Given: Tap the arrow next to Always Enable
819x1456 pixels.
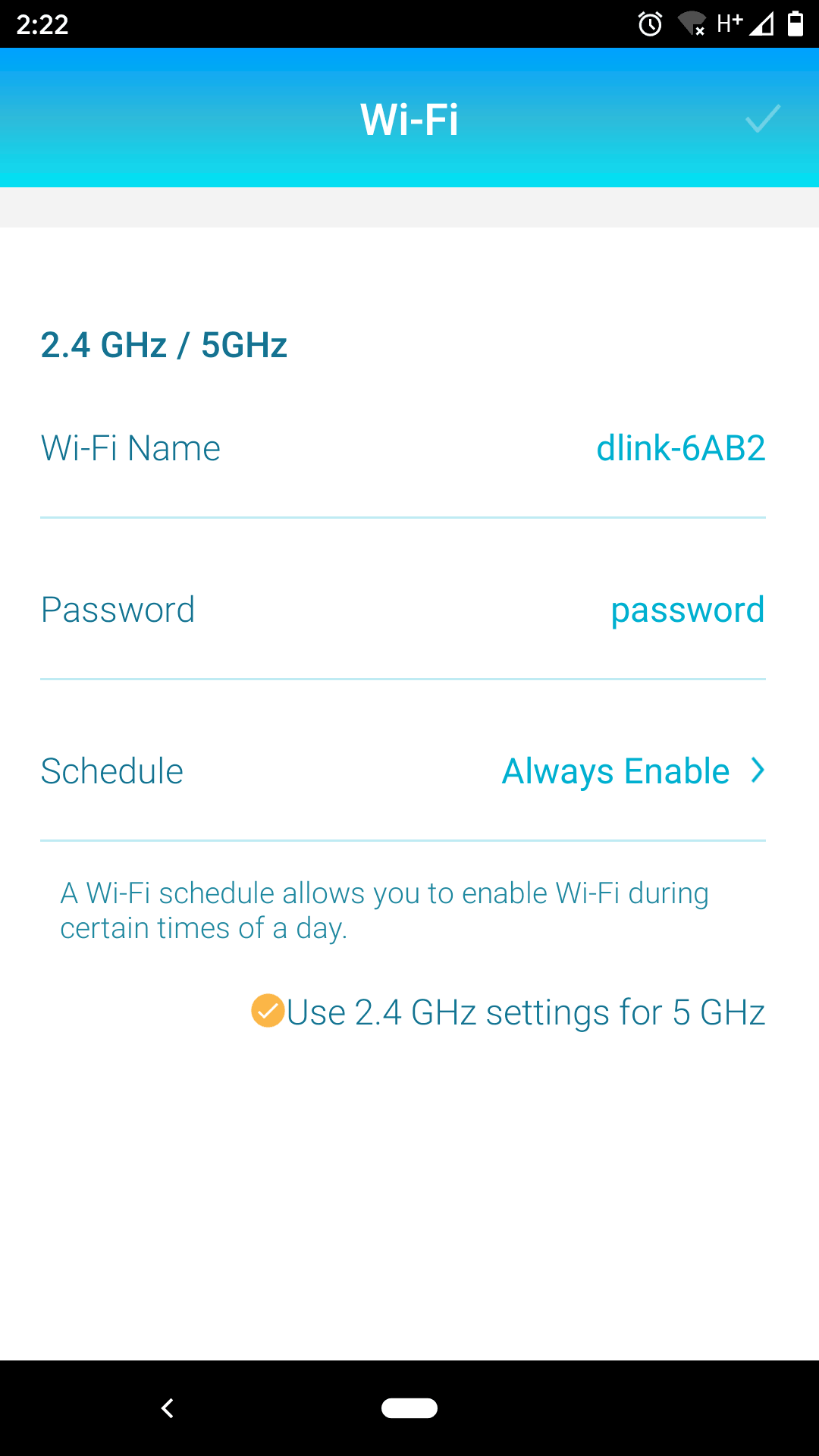Looking at the screenshot, I should coord(757,770).
